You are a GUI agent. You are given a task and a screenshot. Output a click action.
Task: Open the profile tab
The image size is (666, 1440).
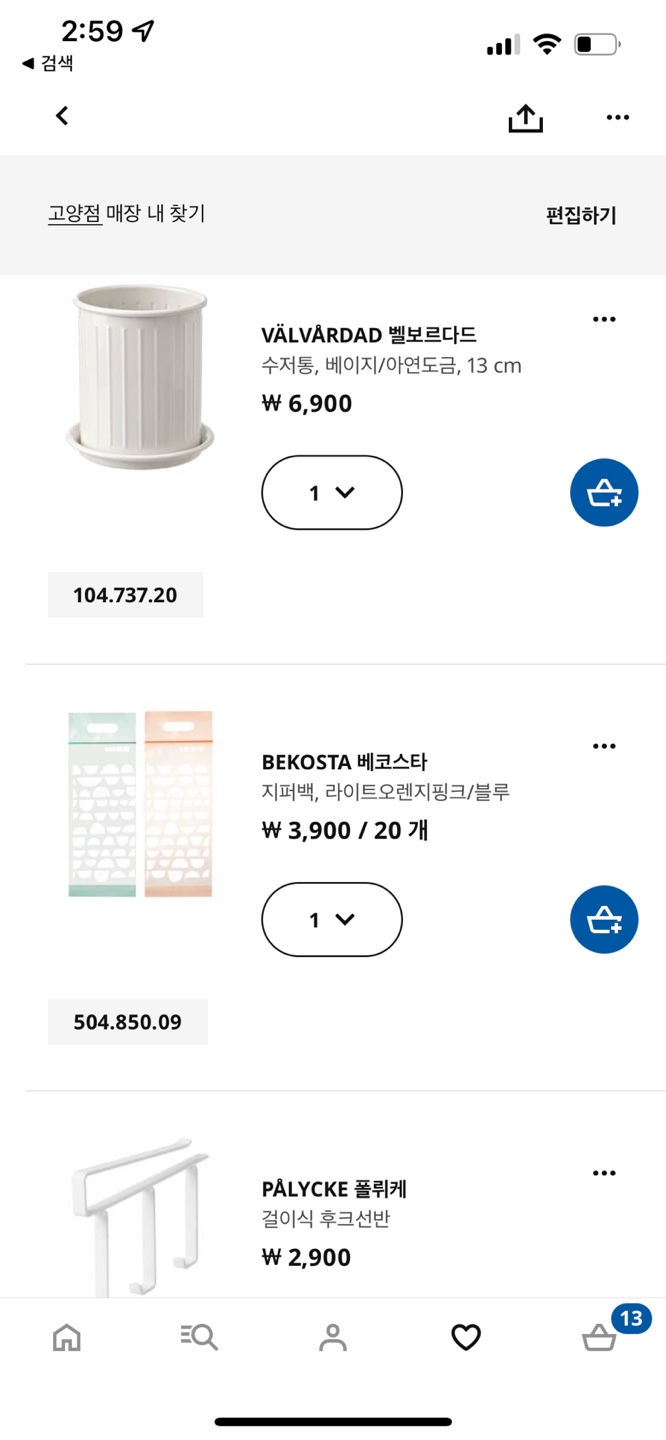[333, 1337]
